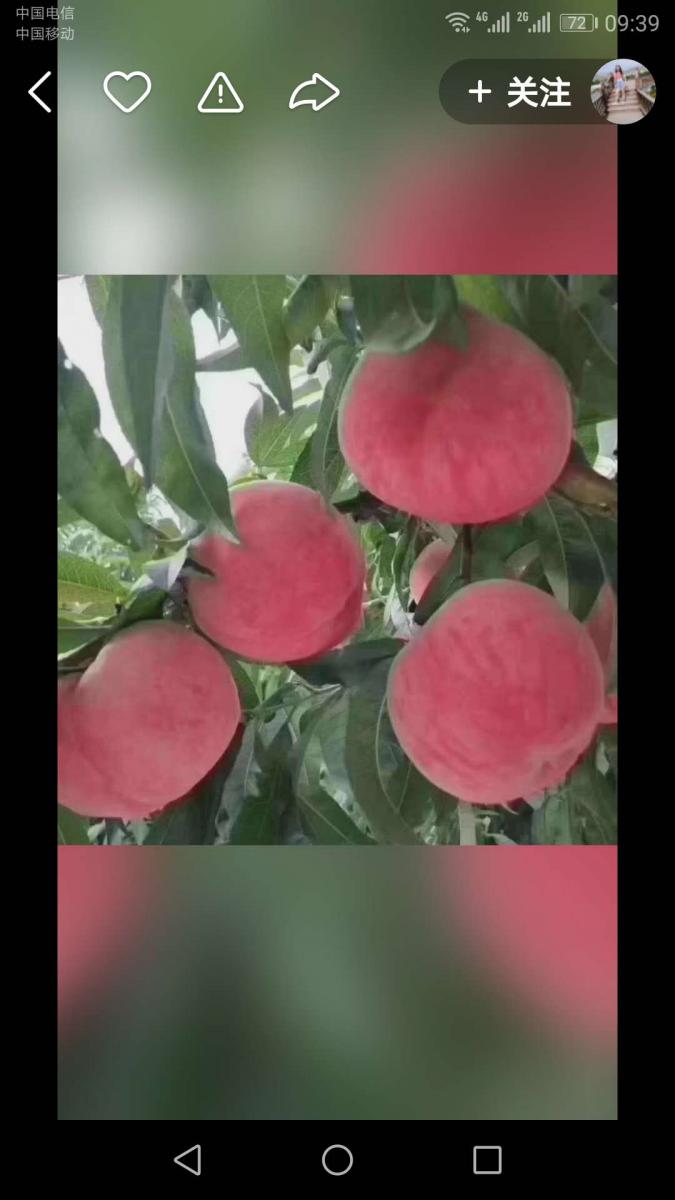This screenshot has height=1200, width=675.
Task: Tap the system home button
Action: coord(337,1160)
